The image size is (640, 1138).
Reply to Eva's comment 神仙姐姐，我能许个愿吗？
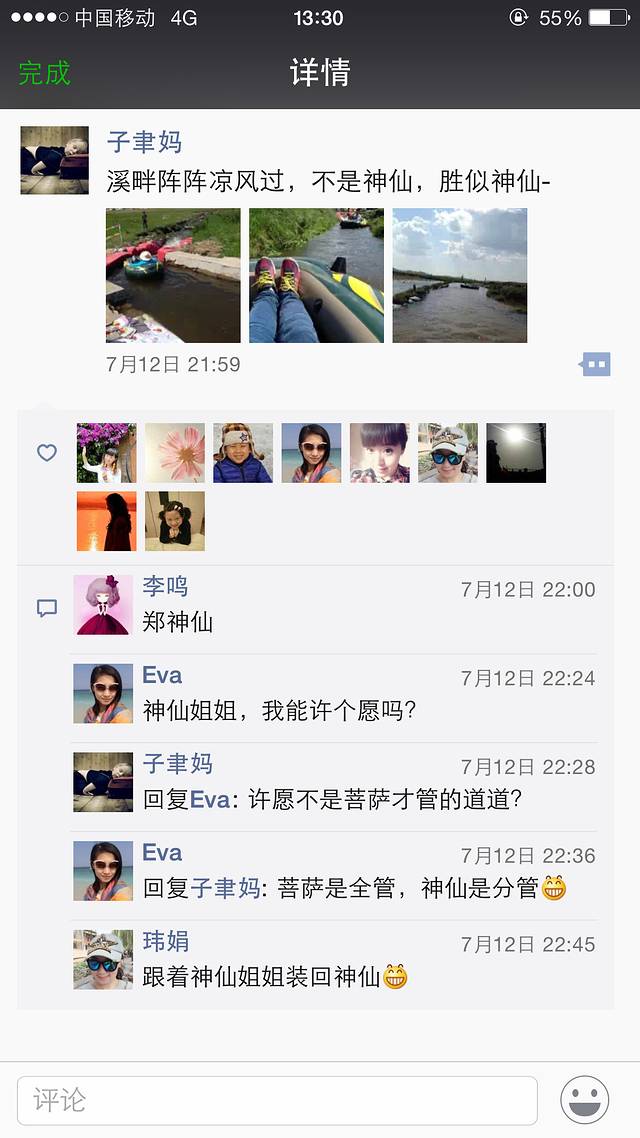click(x=279, y=711)
